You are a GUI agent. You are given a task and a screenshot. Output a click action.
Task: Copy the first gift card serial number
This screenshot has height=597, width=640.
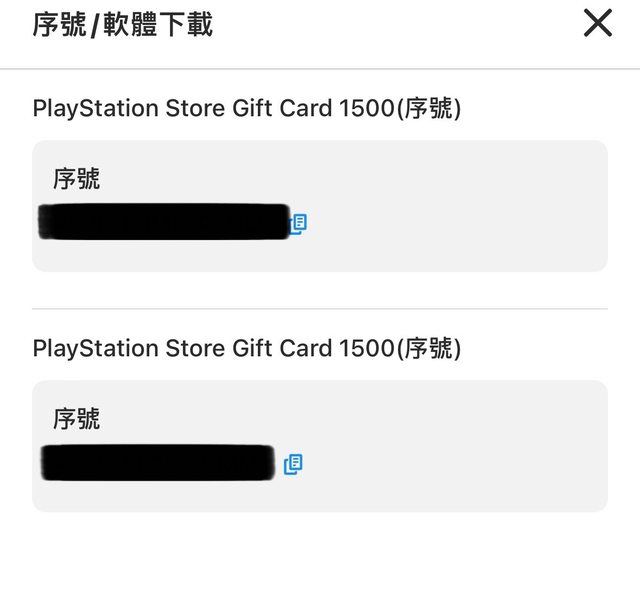tap(298, 224)
